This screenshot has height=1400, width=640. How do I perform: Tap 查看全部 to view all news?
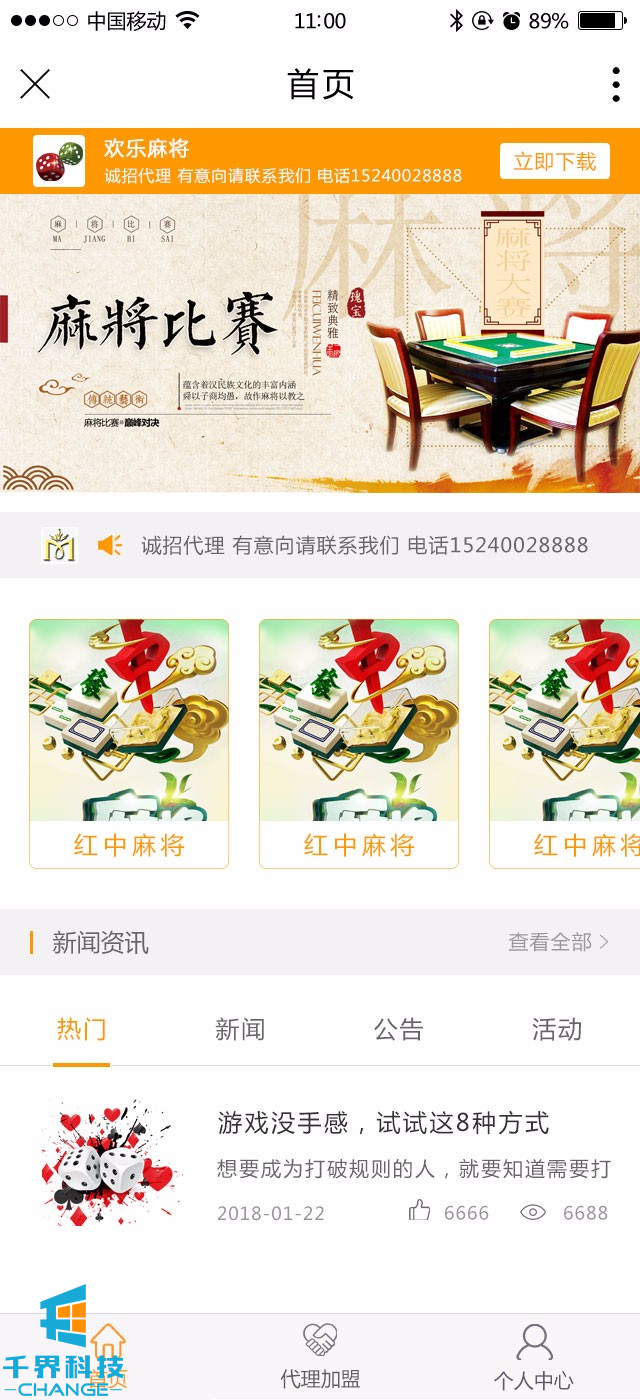coord(558,942)
